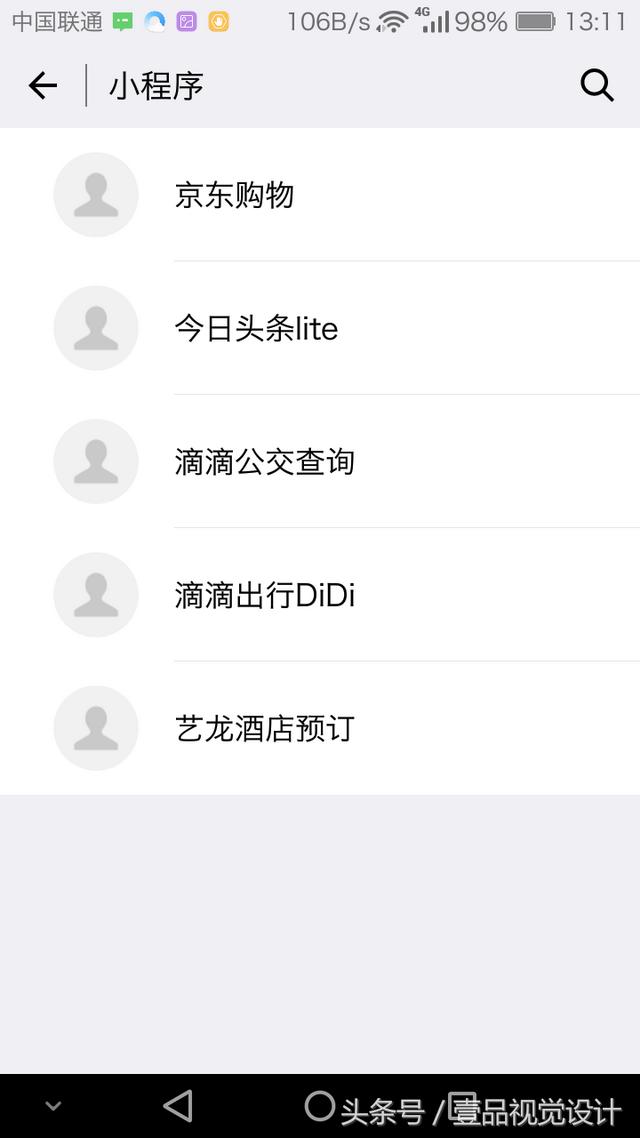Tap the system back triangle button
The image size is (640, 1138).
tap(179, 1106)
